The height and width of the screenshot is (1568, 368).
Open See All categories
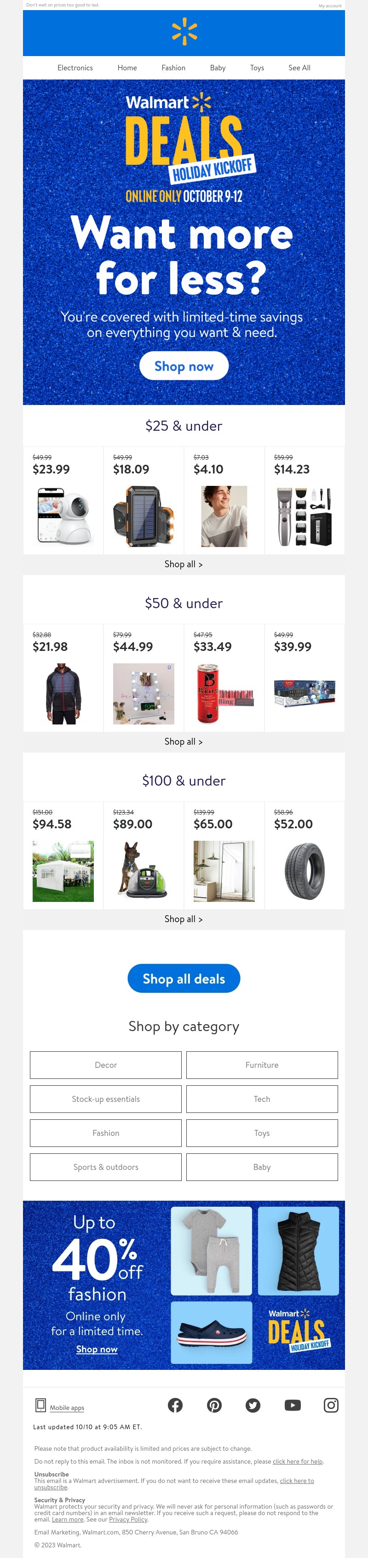coord(299,68)
